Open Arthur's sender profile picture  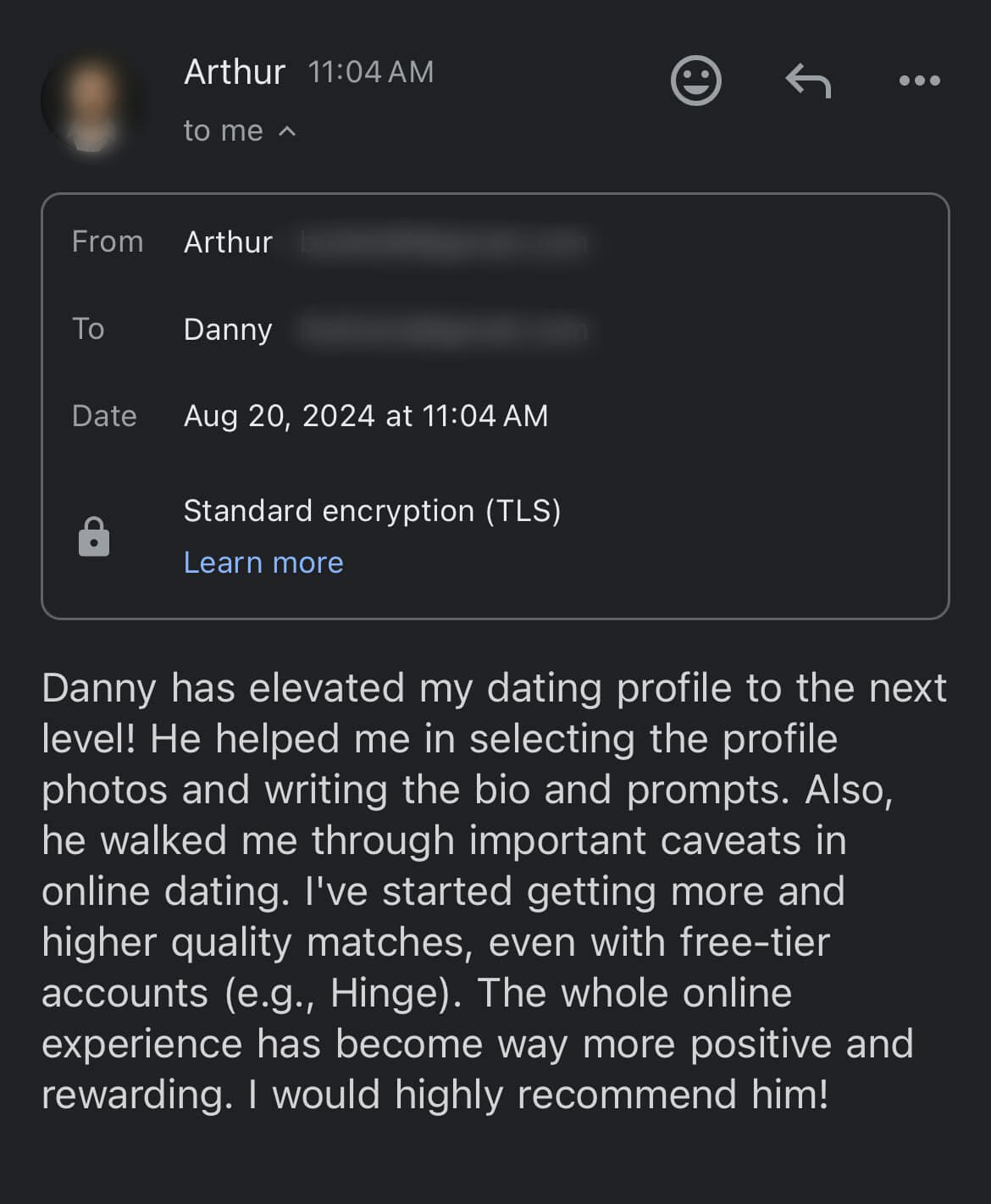click(91, 102)
